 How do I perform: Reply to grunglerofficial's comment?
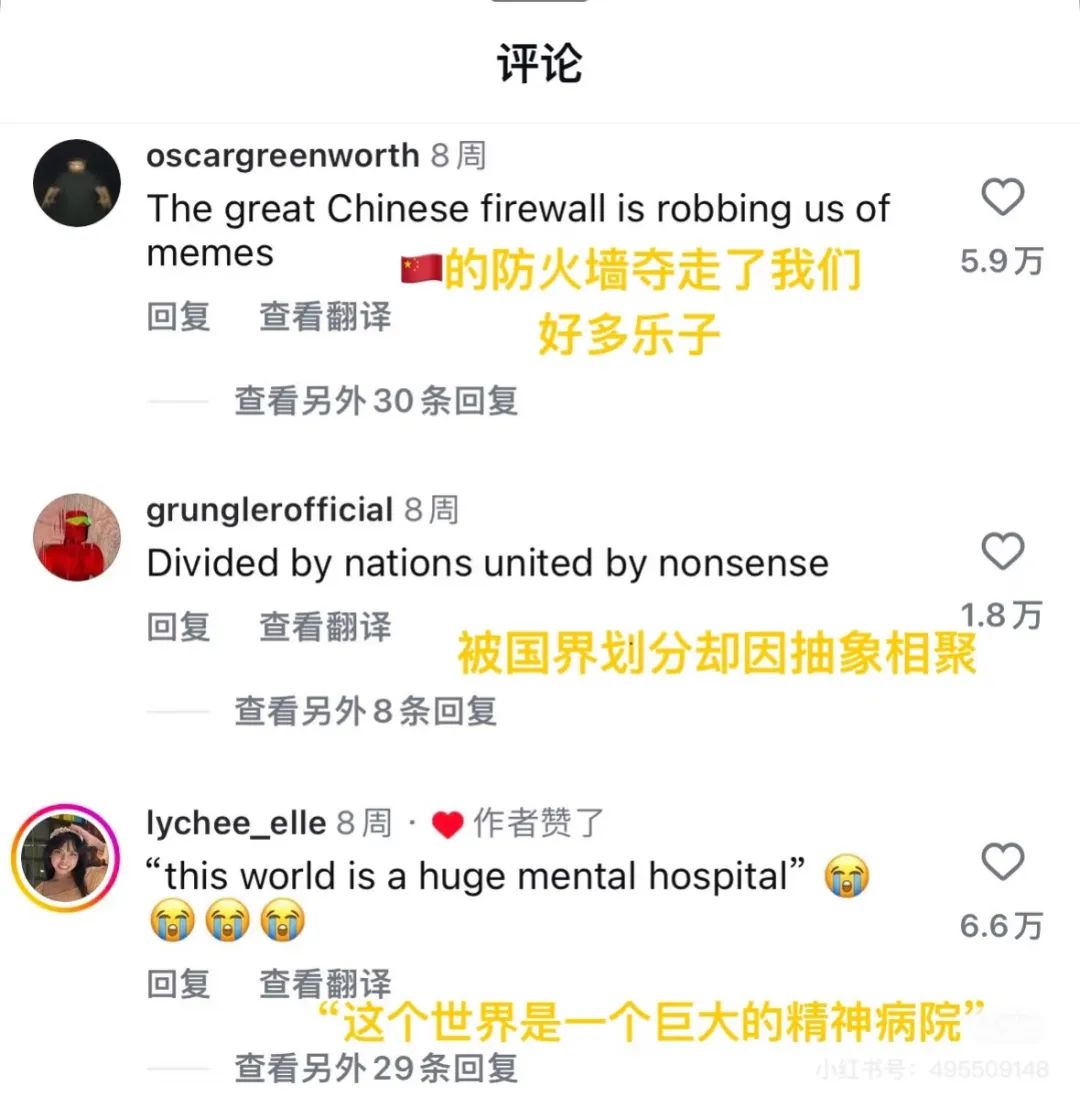[x=179, y=627]
